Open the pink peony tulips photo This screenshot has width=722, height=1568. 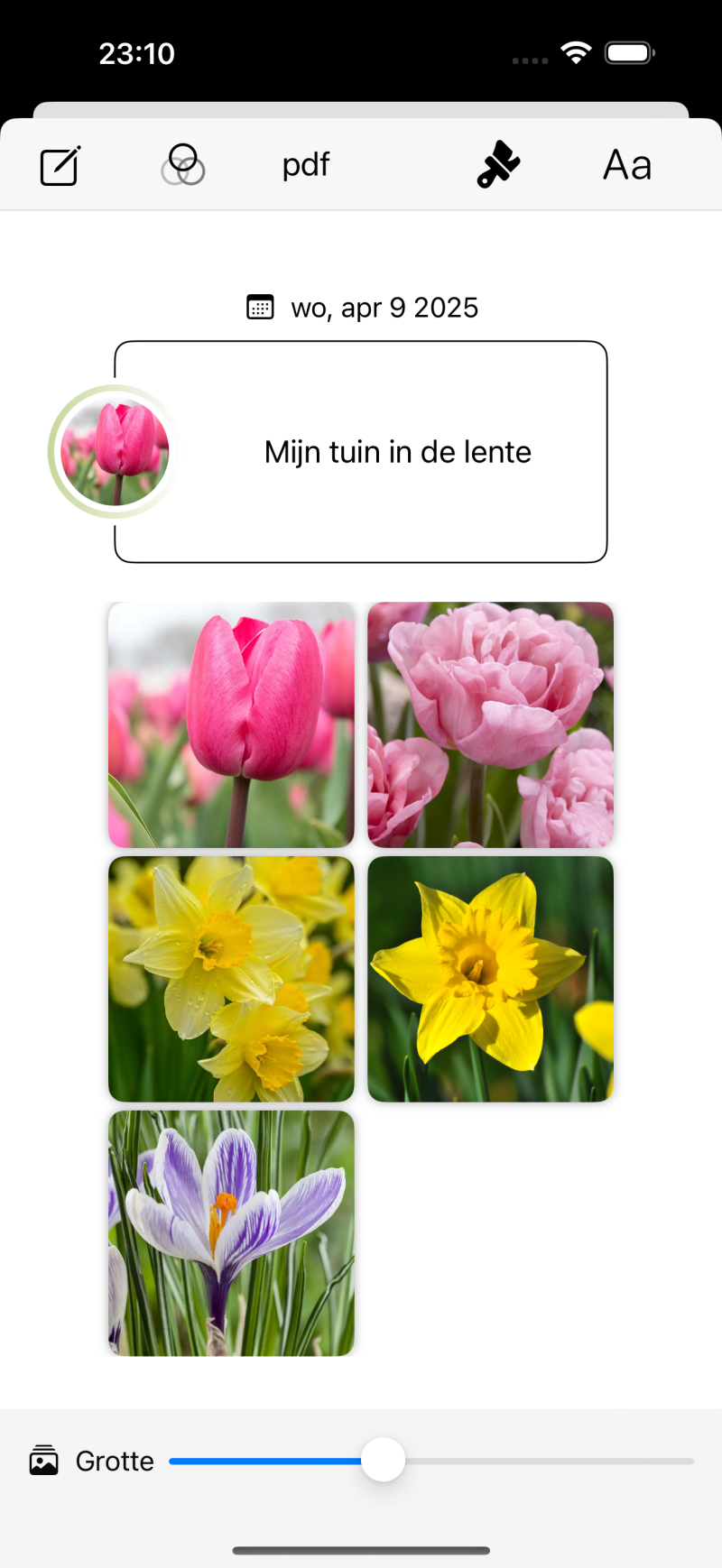pyautogui.click(x=491, y=724)
